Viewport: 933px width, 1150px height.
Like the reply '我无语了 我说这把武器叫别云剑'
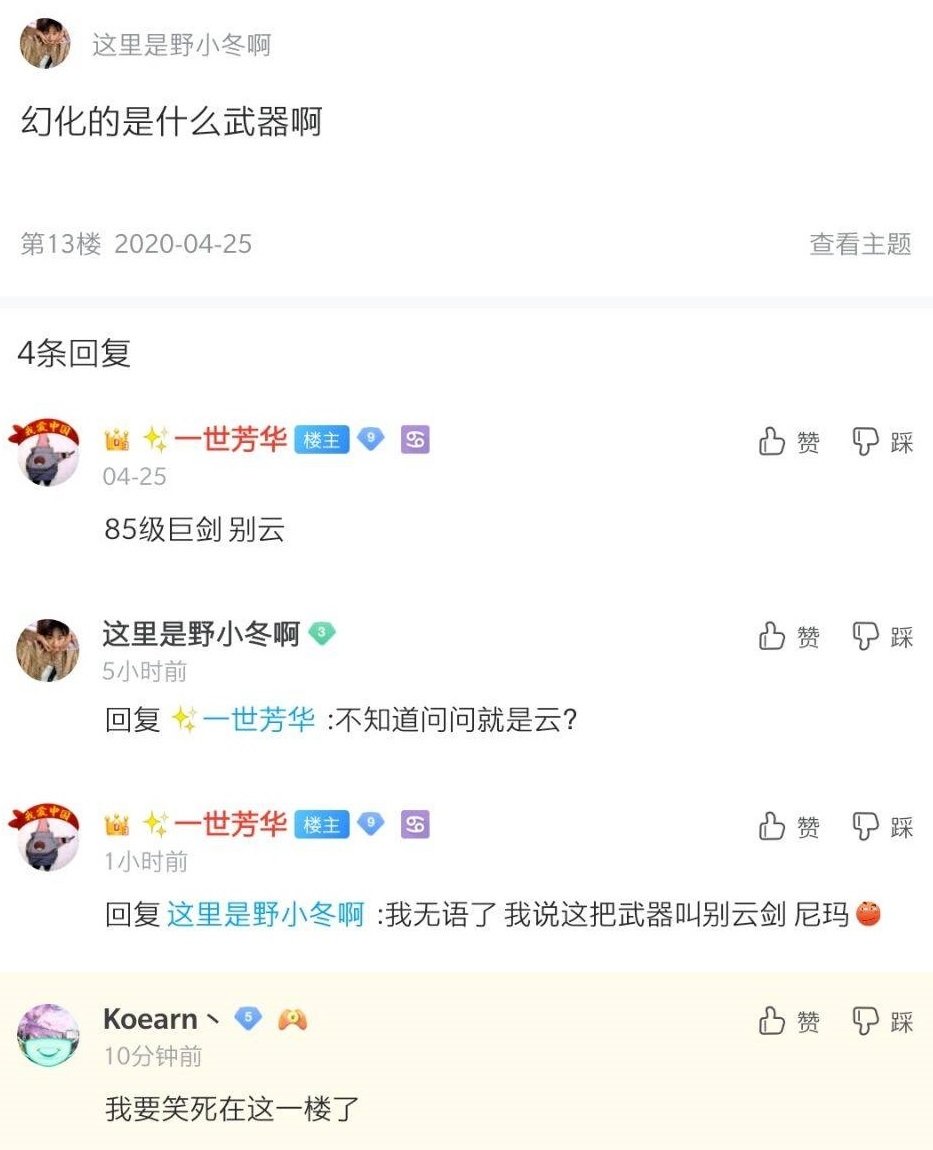click(789, 826)
